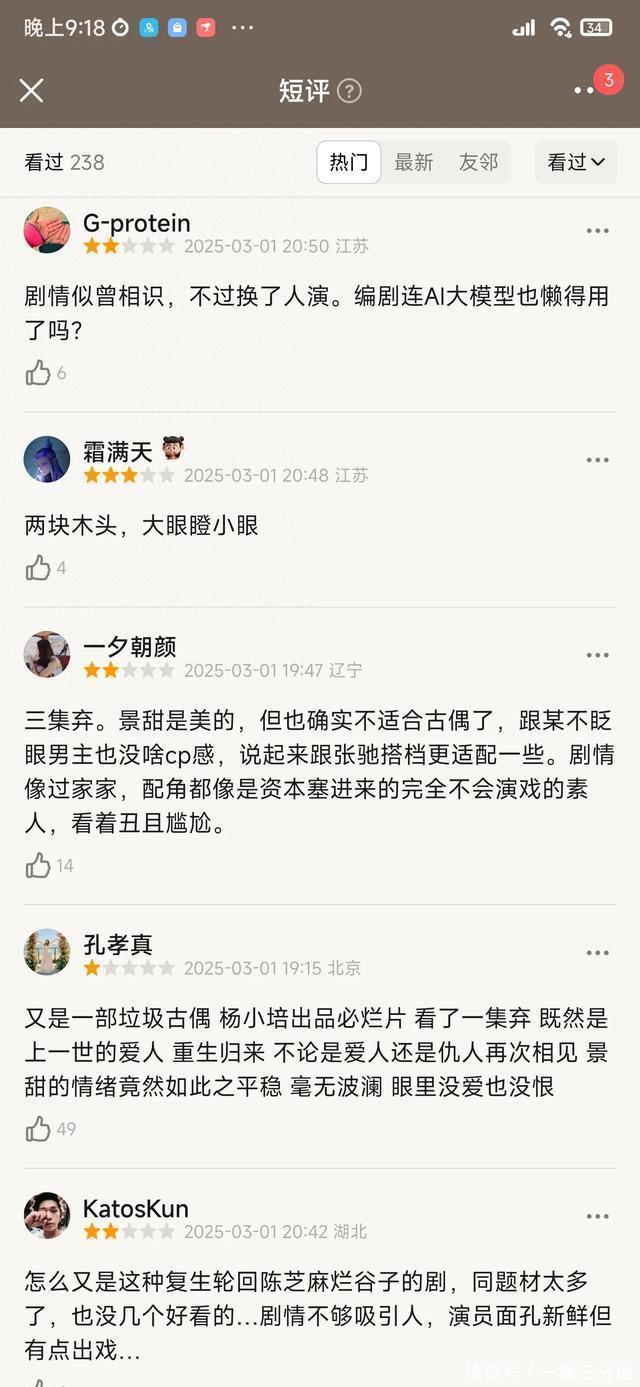Open 一夕朝颜's profile avatar
640x1387 pixels.
47,655
